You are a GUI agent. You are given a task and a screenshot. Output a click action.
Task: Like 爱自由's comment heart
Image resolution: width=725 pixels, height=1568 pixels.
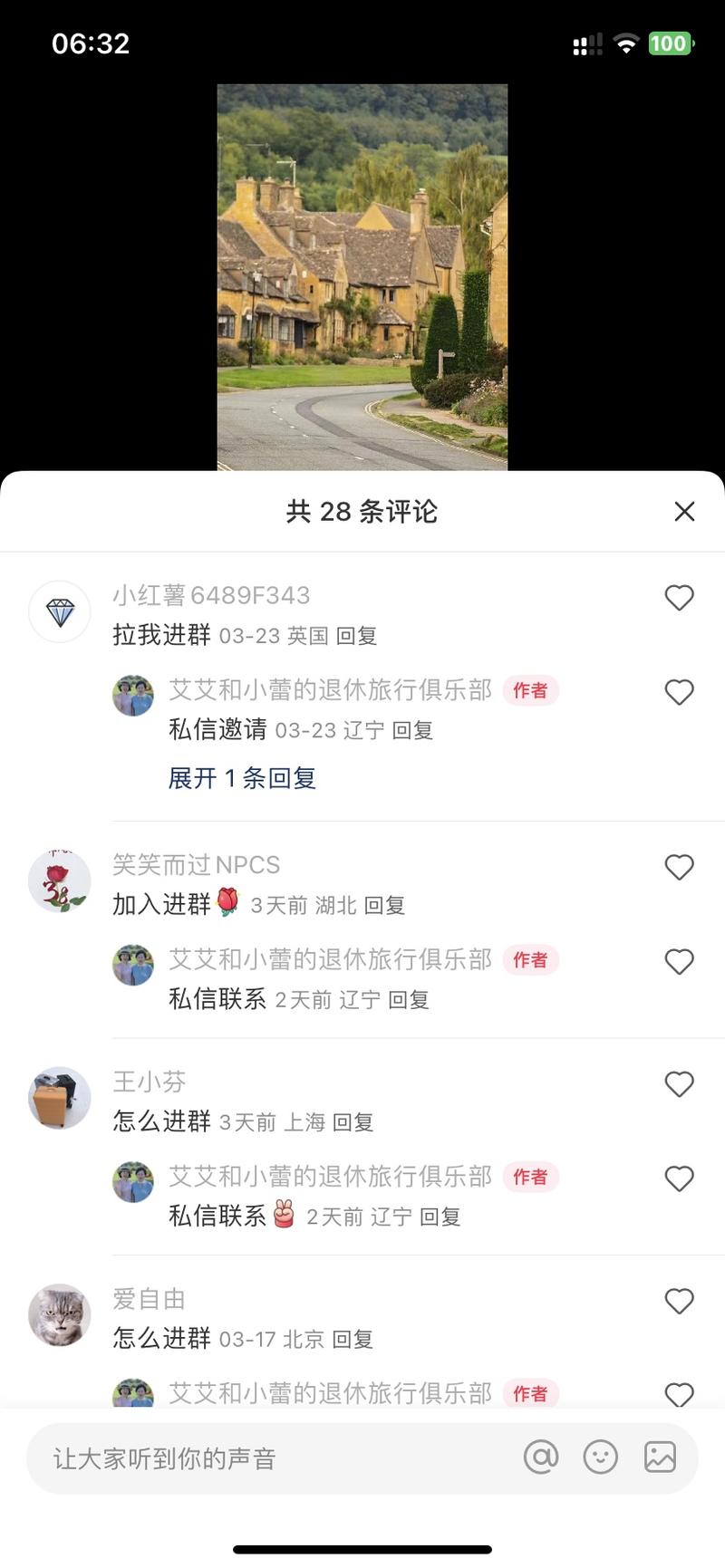pyautogui.click(x=680, y=1301)
